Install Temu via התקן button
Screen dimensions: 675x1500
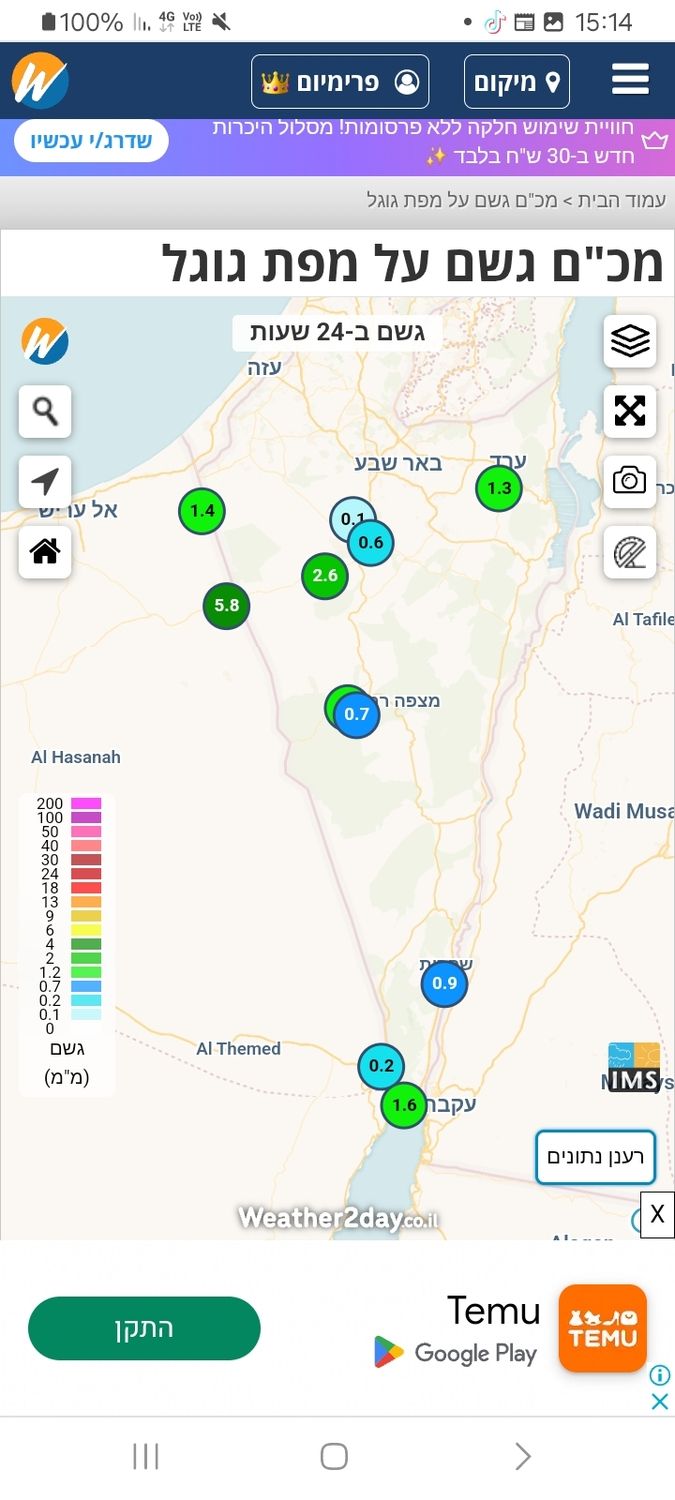[144, 1328]
